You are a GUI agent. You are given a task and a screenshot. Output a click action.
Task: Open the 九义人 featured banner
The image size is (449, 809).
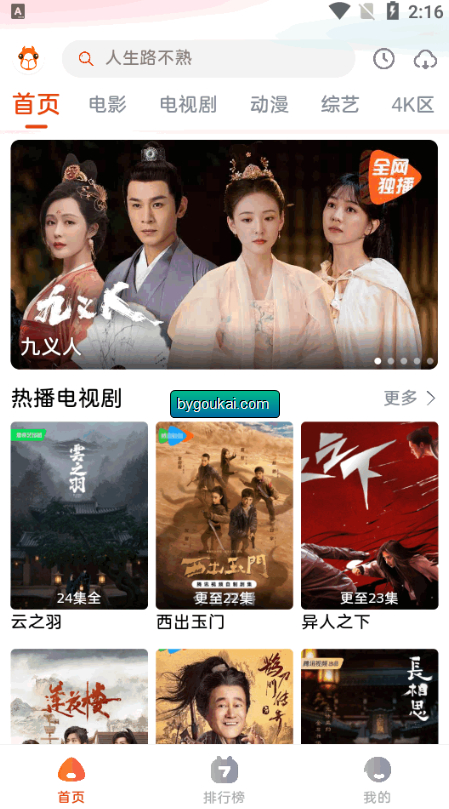(x=224, y=254)
